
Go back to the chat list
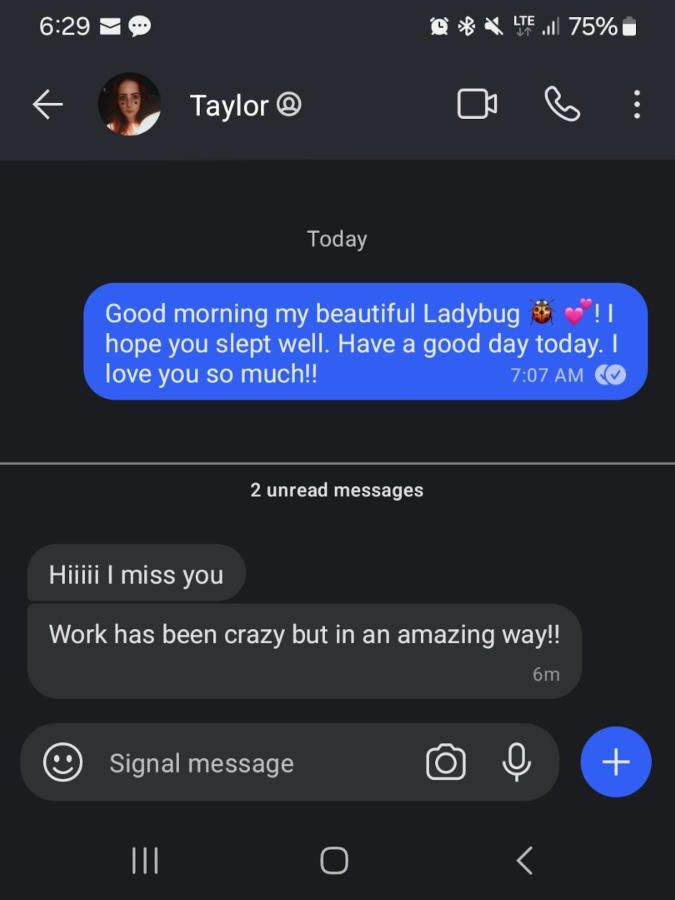click(47, 104)
